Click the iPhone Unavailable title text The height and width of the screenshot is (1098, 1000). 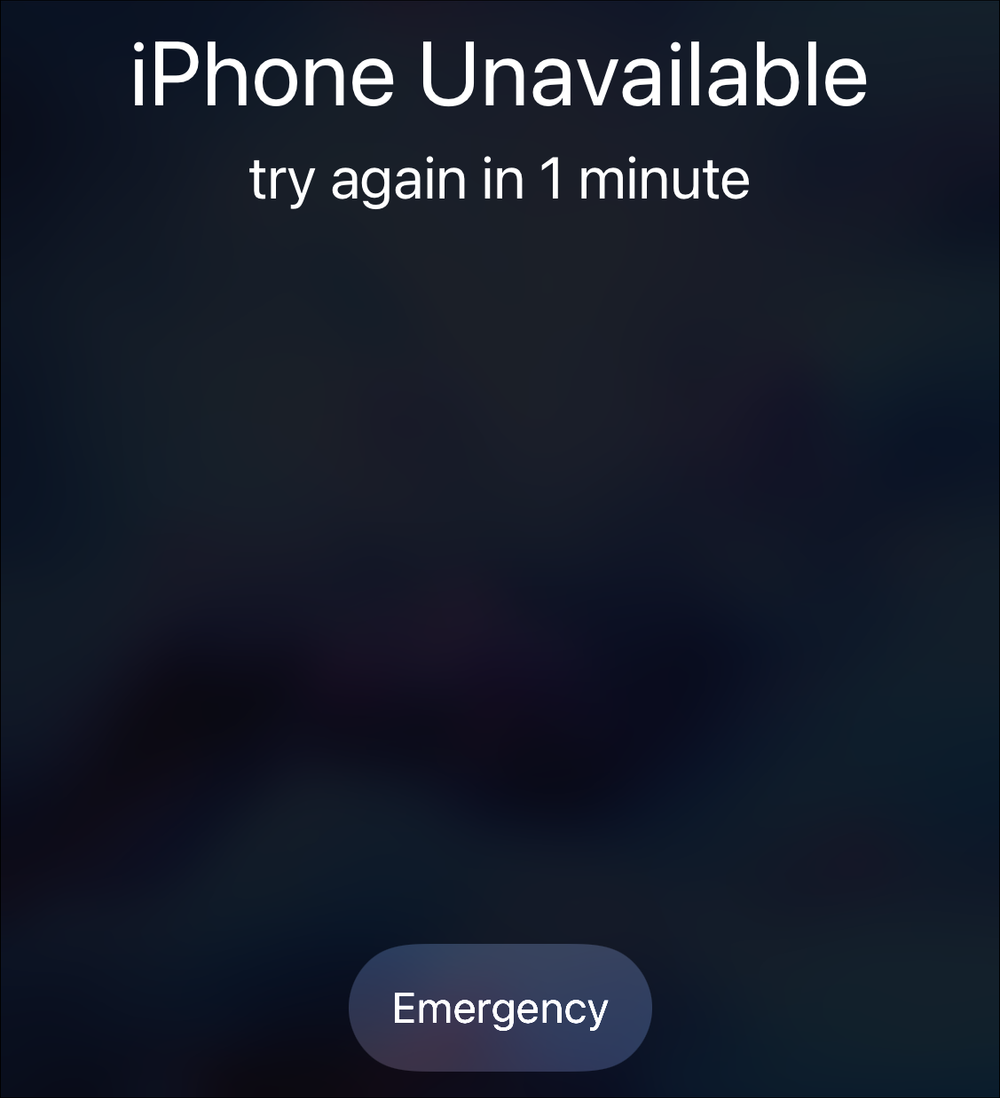point(499,73)
